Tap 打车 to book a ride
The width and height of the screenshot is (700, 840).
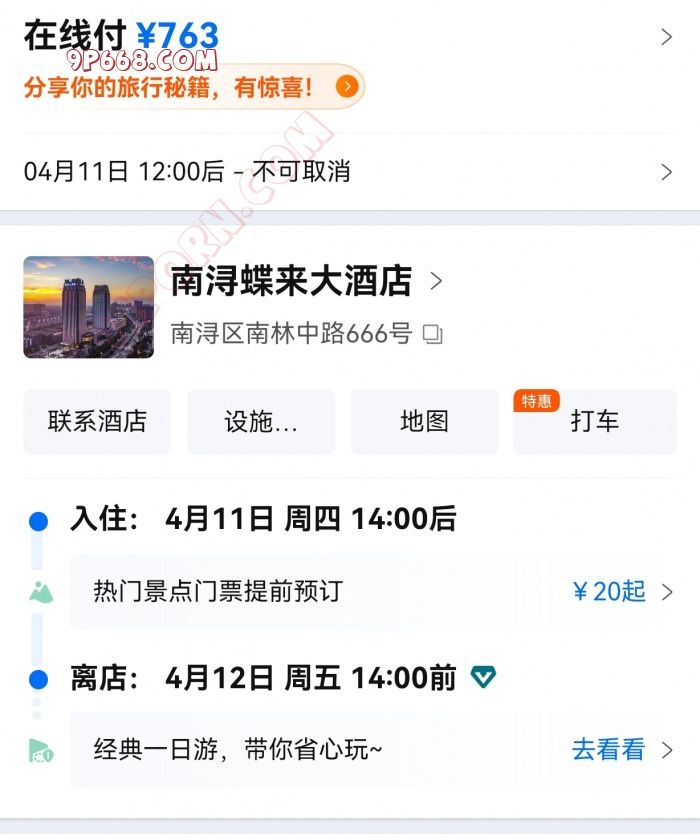[x=595, y=422]
